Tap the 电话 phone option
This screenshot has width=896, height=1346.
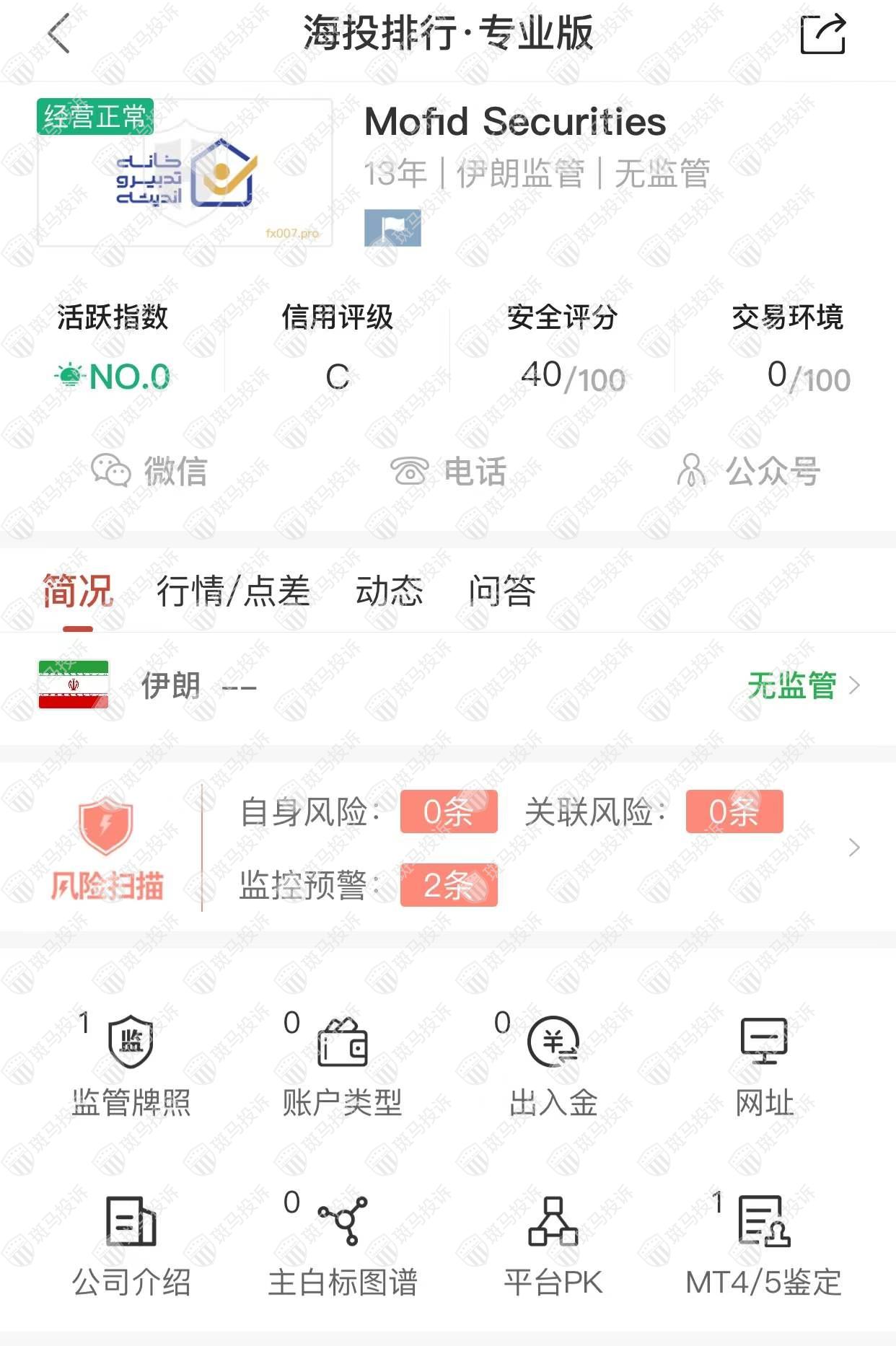click(x=448, y=471)
